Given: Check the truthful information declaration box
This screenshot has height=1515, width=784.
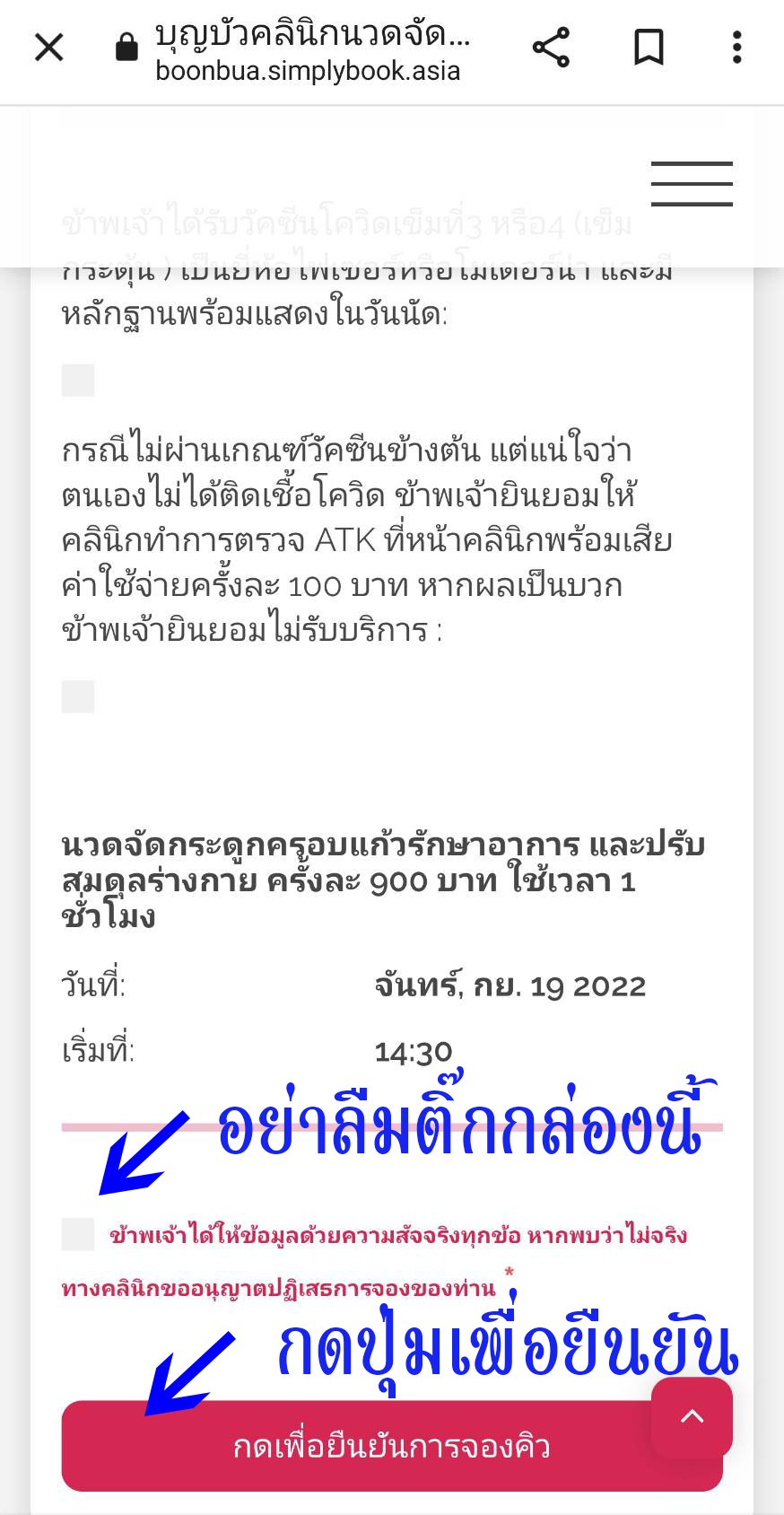Looking at the screenshot, I should (x=78, y=1234).
